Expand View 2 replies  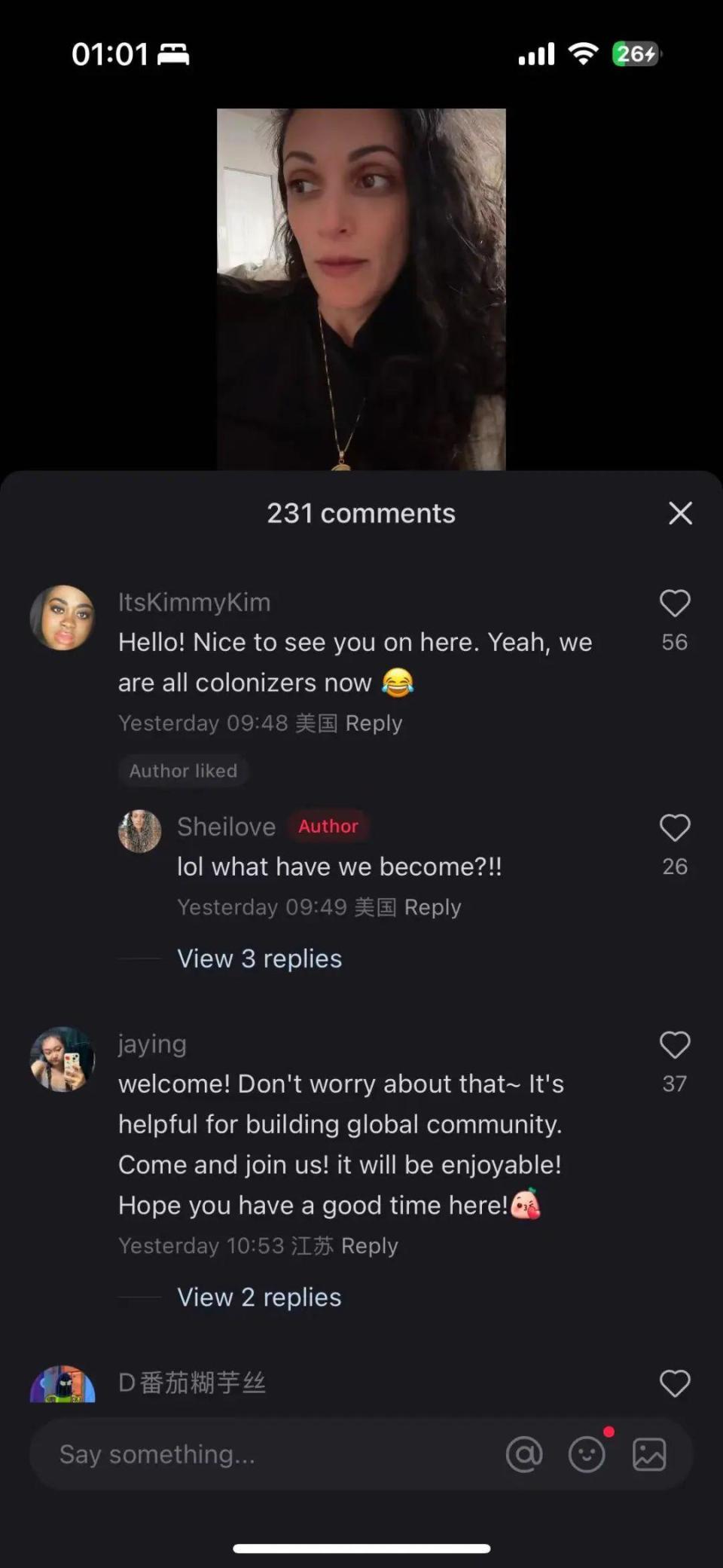click(x=259, y=1297)
